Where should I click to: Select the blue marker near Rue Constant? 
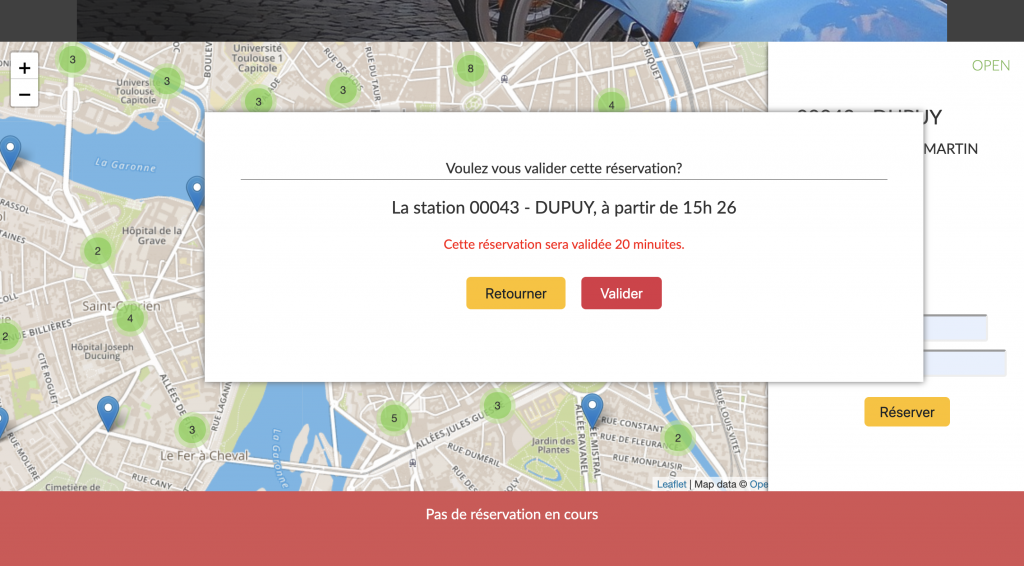pos(592,410)
